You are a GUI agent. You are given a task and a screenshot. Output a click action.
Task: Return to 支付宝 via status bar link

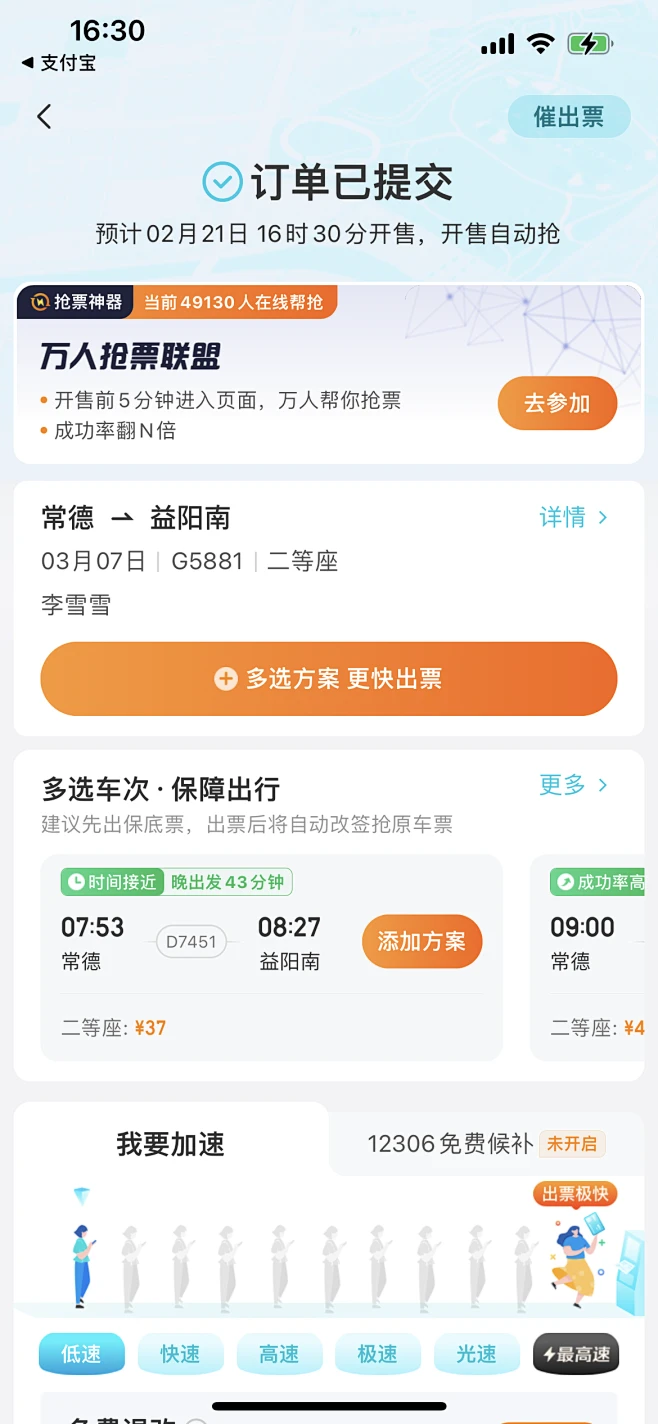(59, 63)
